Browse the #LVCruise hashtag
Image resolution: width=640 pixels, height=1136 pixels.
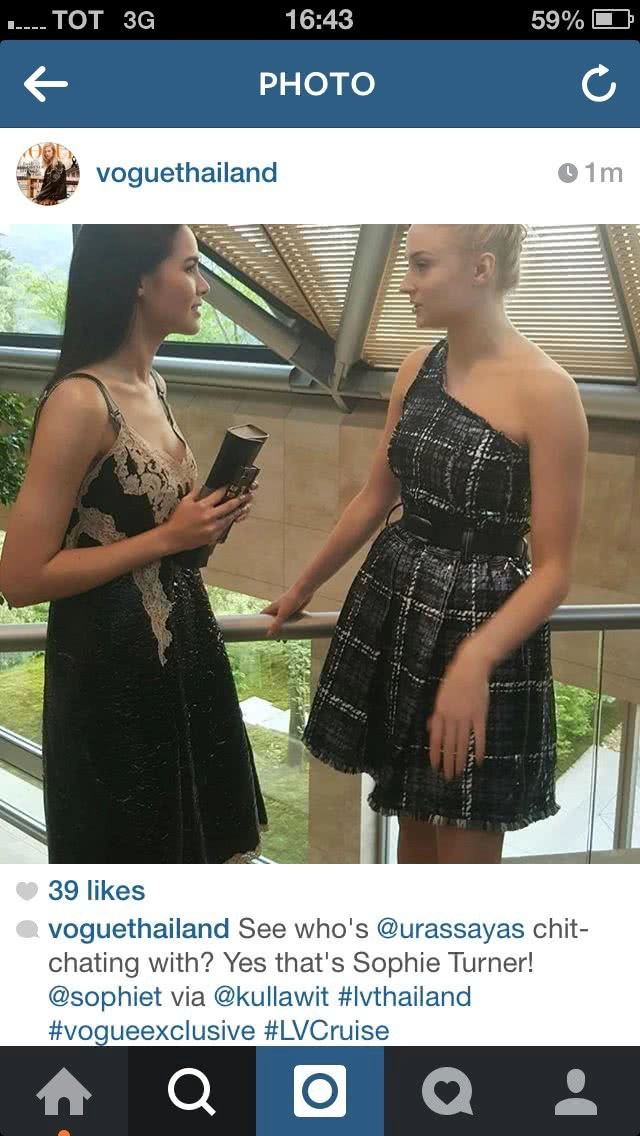pyautogui.click(x=326, y=1031)
